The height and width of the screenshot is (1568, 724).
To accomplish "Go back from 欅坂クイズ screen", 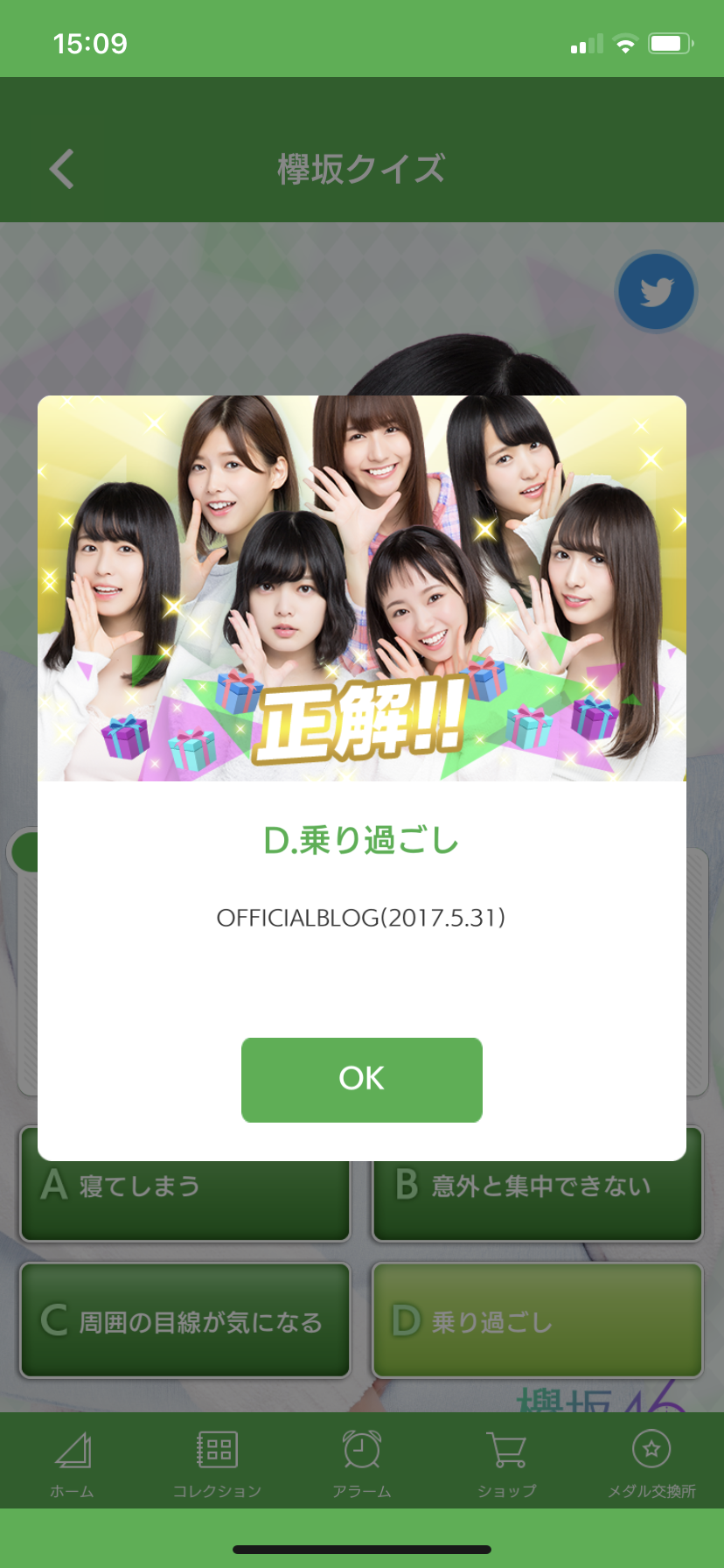I will point(62,169).
